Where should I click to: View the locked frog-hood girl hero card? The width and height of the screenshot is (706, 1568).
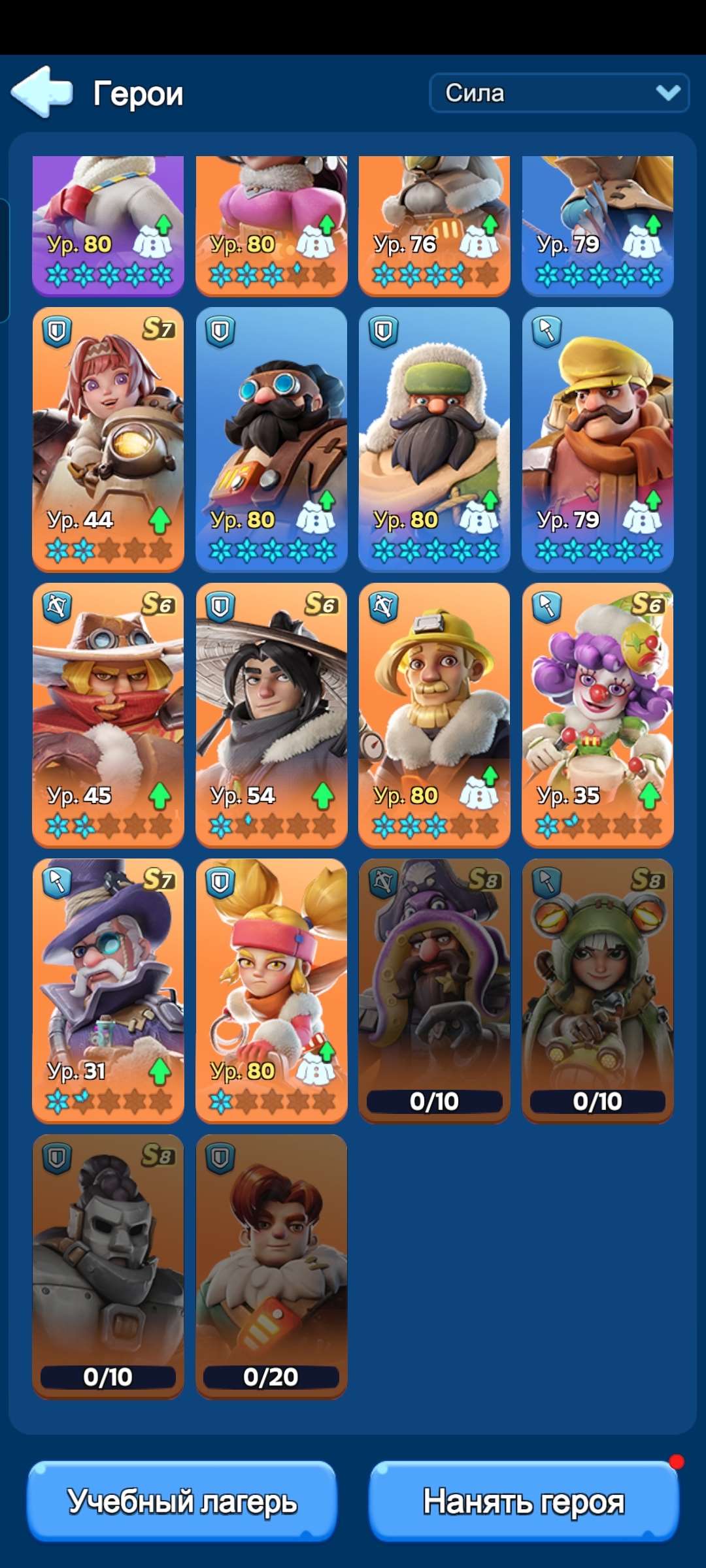597,990
